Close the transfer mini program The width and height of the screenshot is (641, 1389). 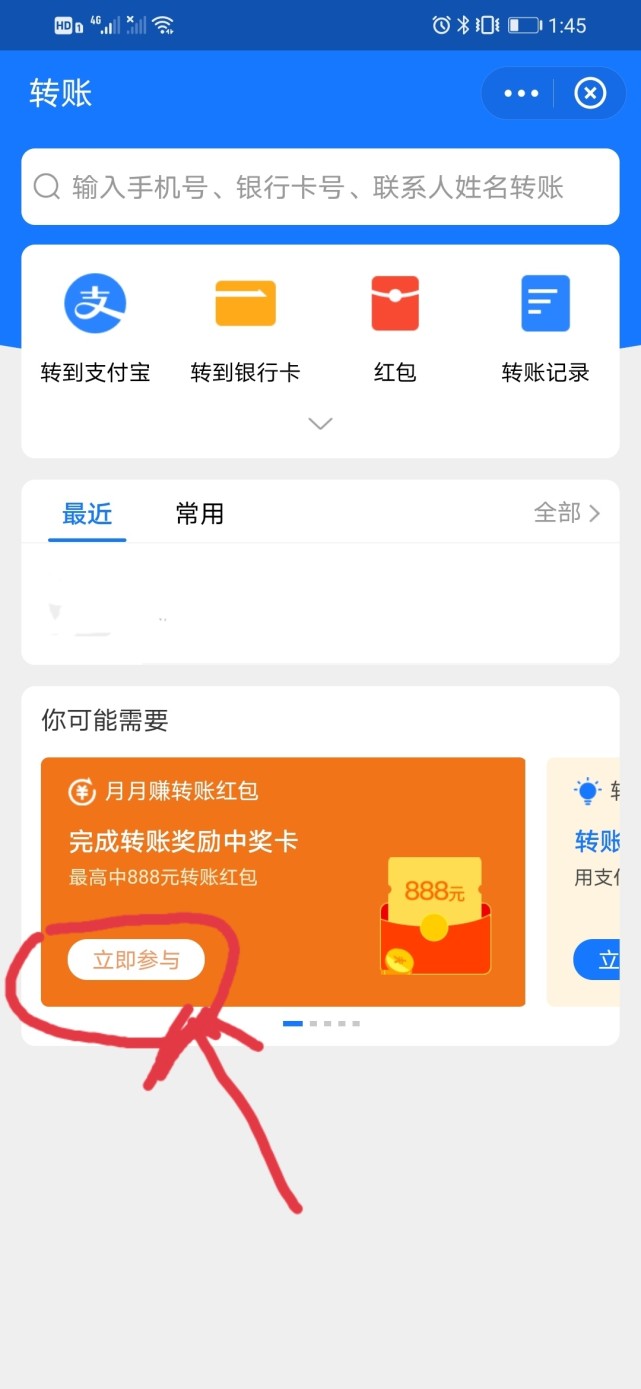pos(590,94)
